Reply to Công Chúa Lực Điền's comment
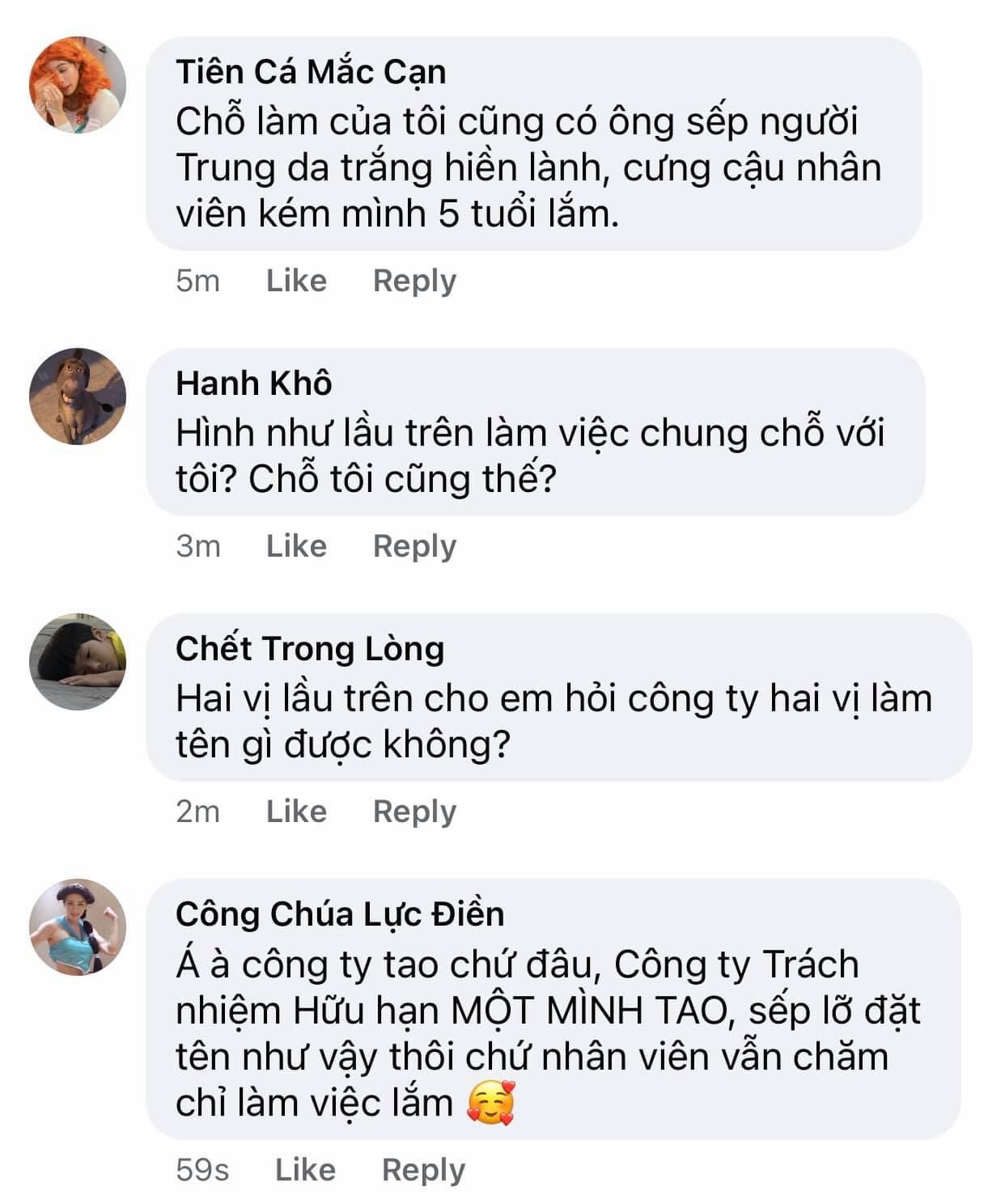 [x=423, y=1169]
